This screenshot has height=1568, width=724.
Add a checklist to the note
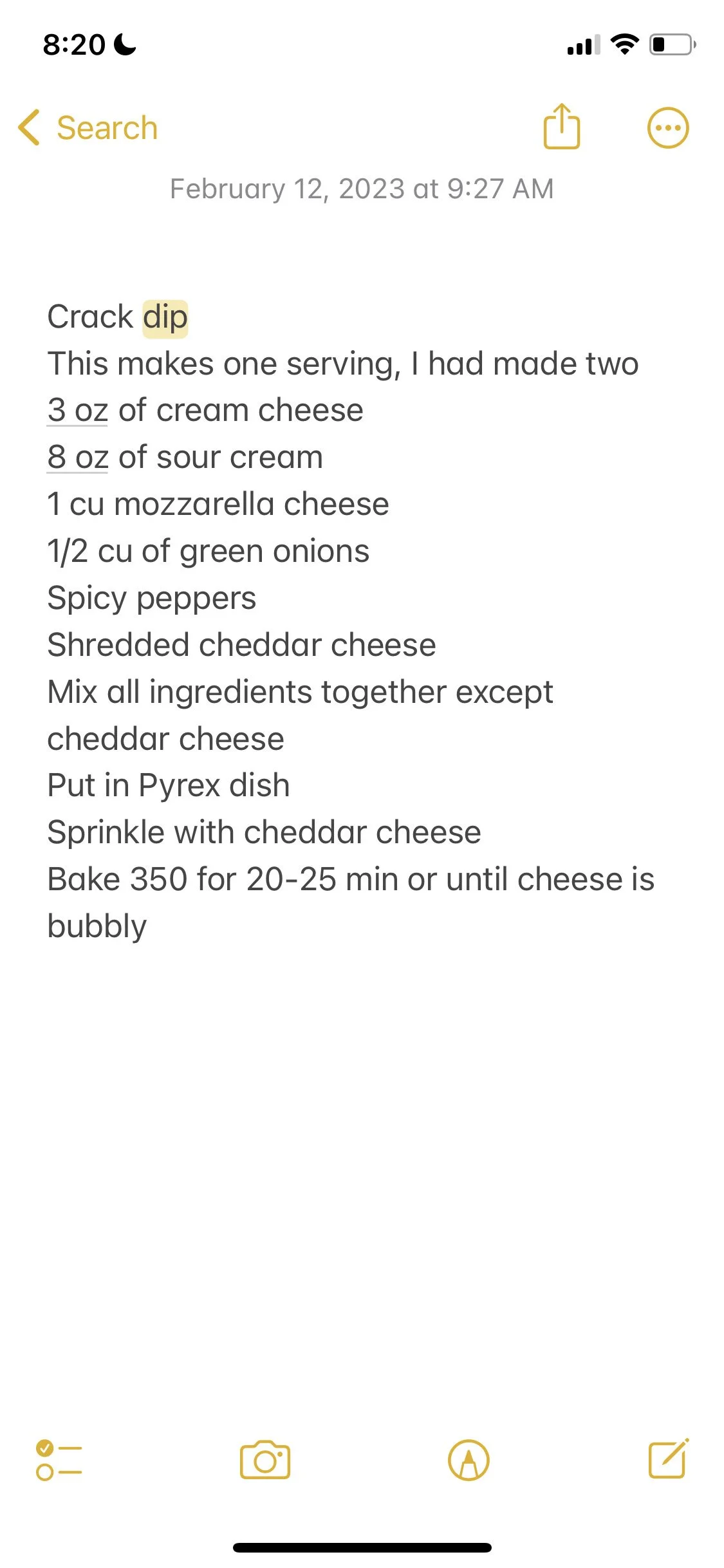[x=59, y=1460]
